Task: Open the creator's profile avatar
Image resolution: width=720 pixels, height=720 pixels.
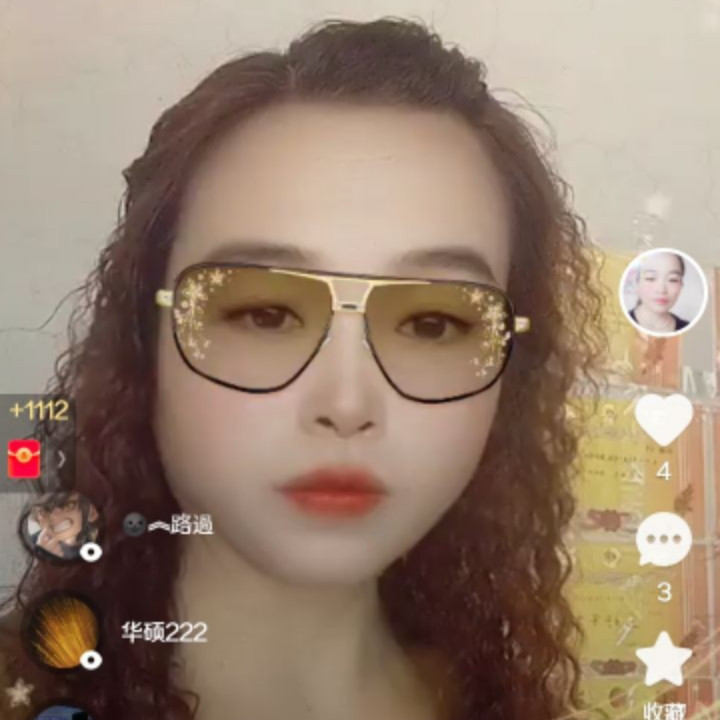Action: click(x=657, y=292)
